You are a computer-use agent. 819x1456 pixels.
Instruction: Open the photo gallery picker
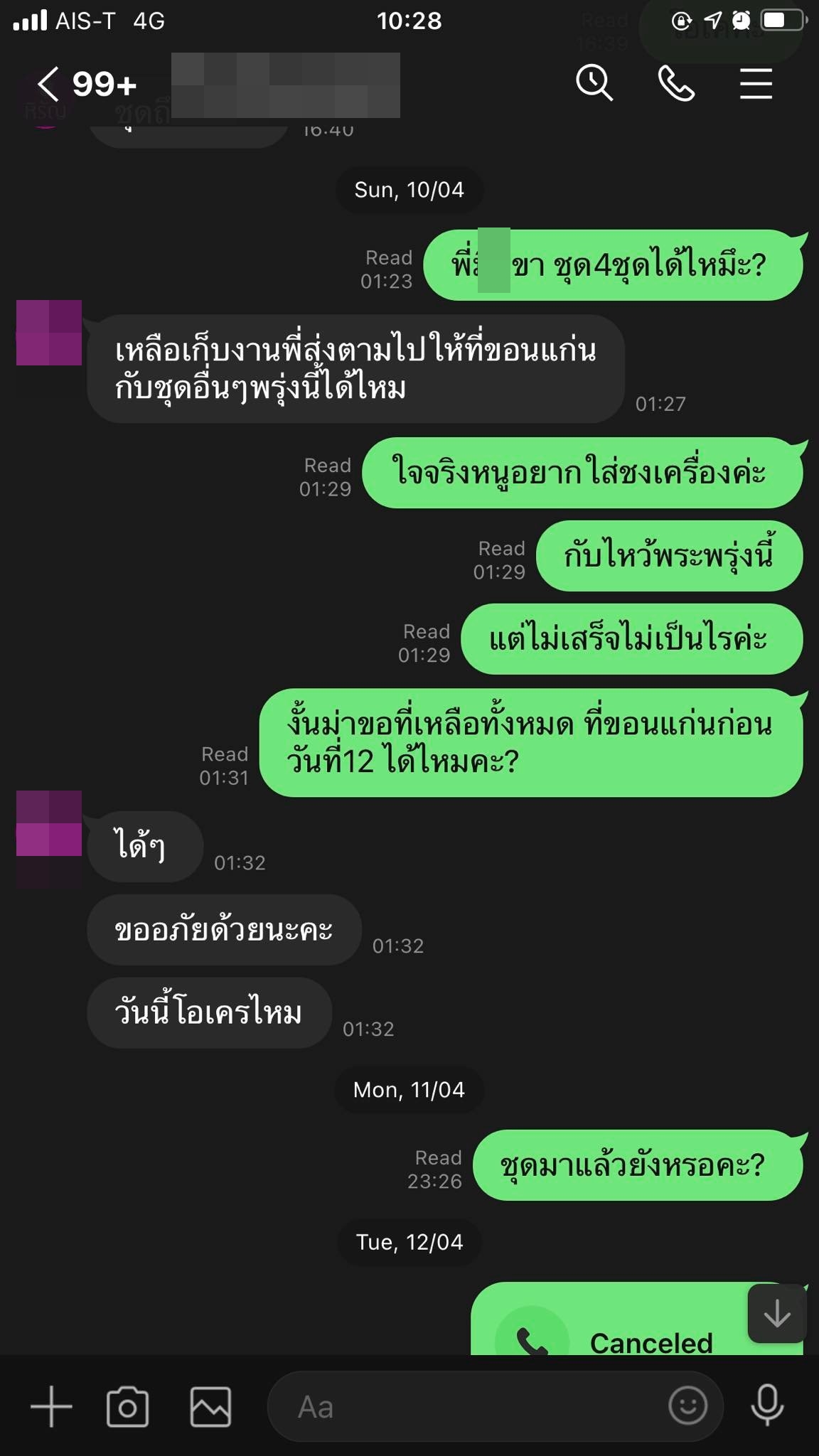[x=210, y=1406]
